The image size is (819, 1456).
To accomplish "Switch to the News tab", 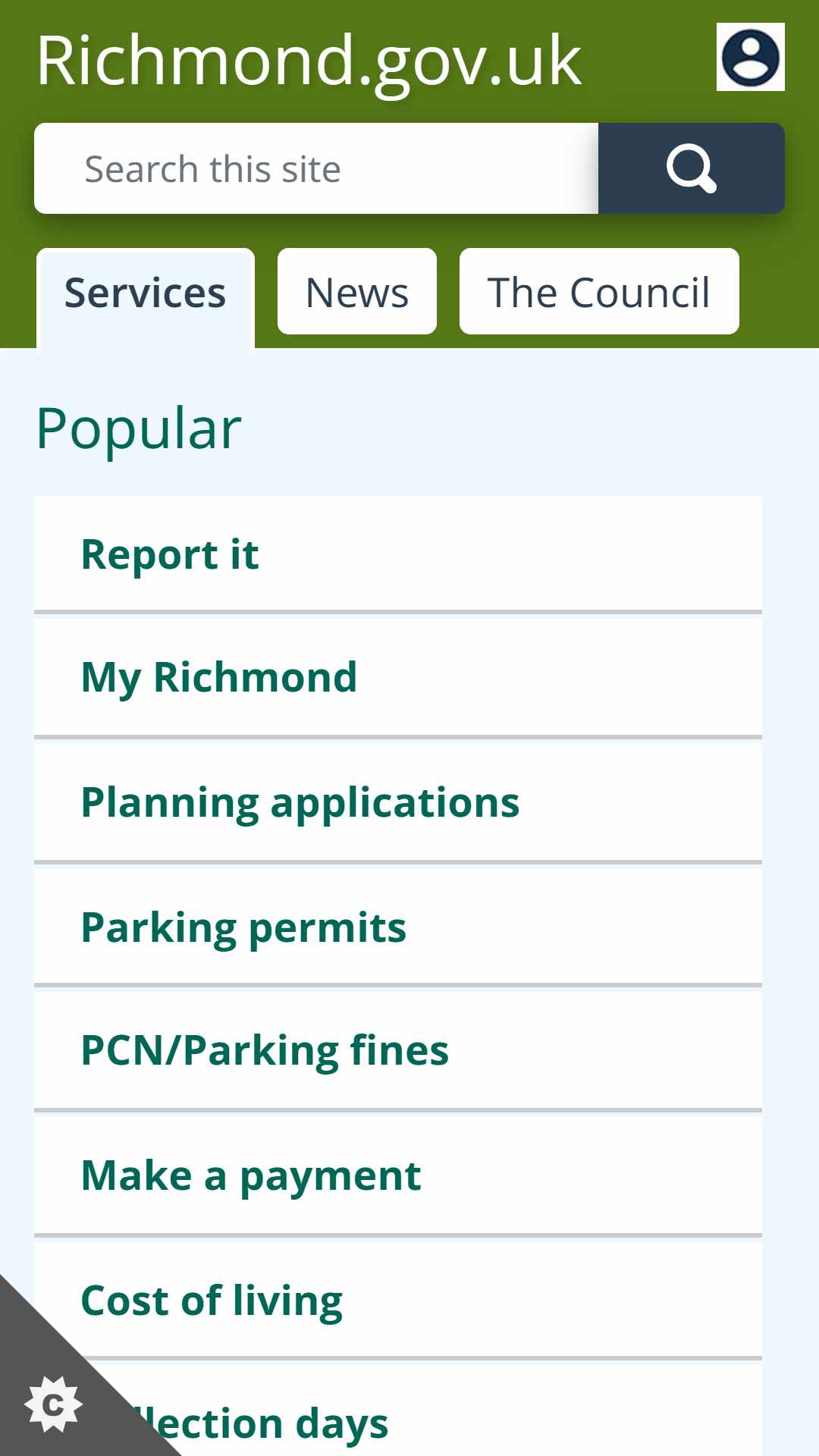I will (357, 292).
